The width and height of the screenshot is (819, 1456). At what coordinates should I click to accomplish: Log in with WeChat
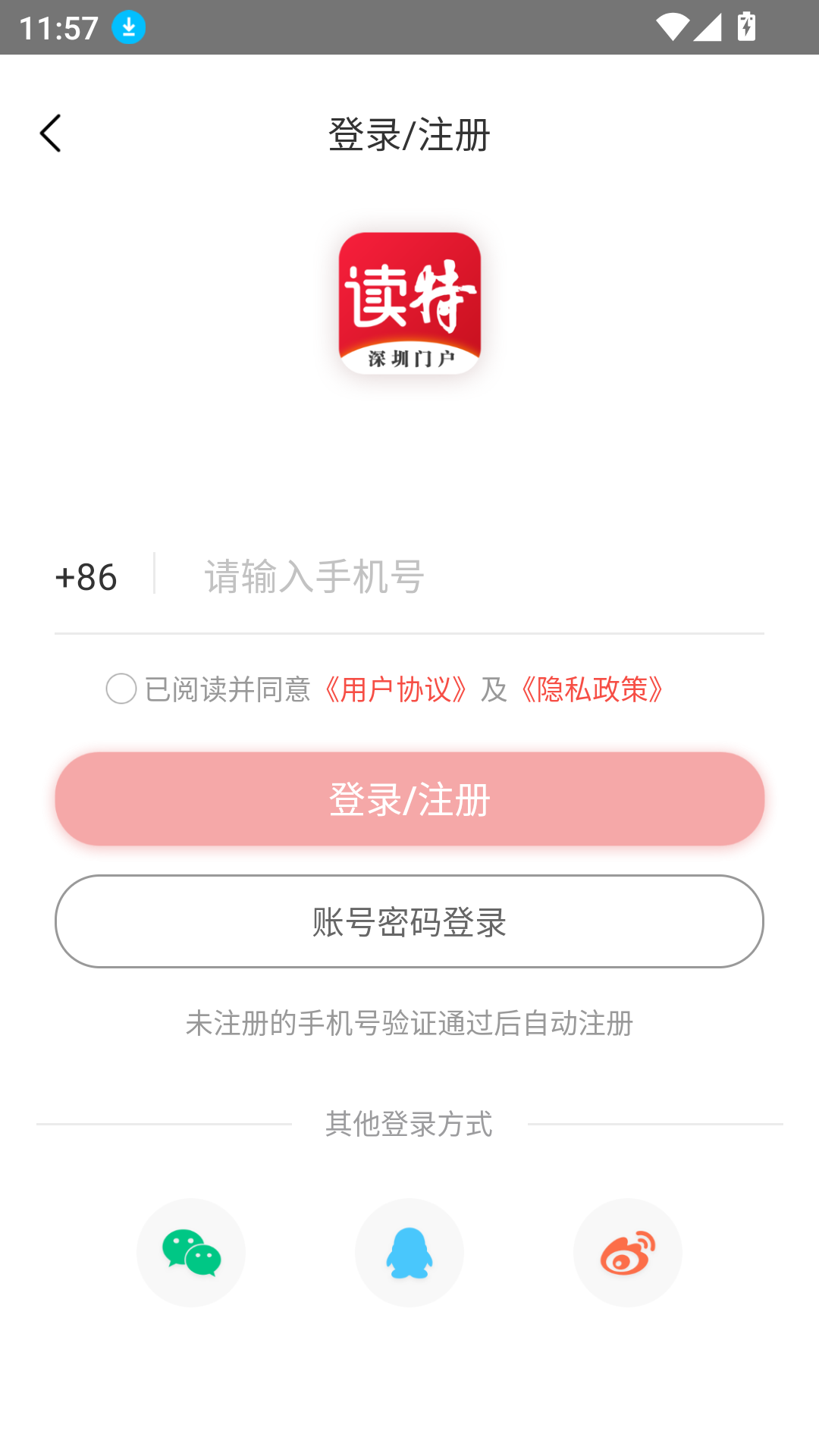pyautogui.click(x=191, y=1252)
